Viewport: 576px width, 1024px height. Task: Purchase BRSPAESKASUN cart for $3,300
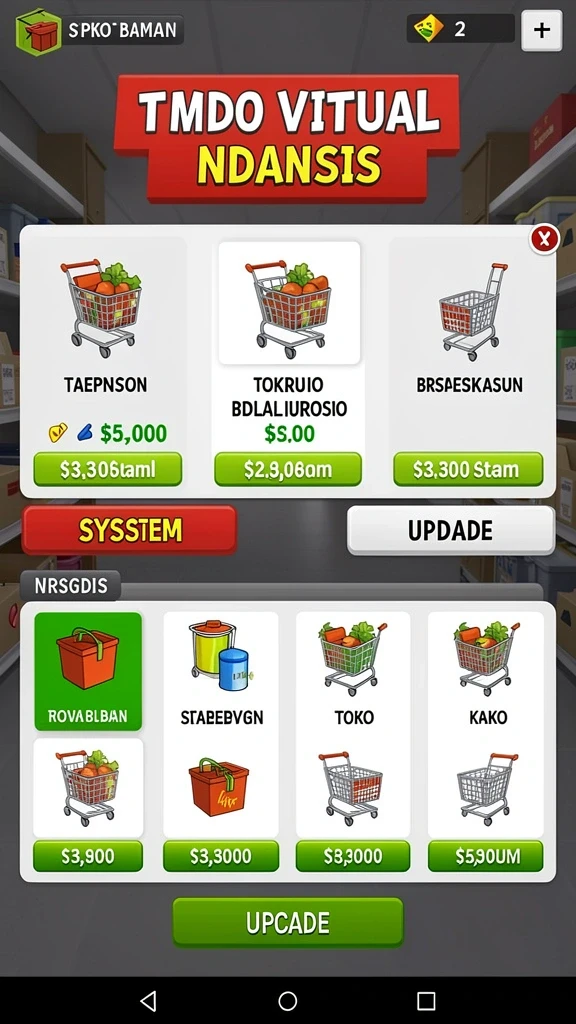click(468, 470)
